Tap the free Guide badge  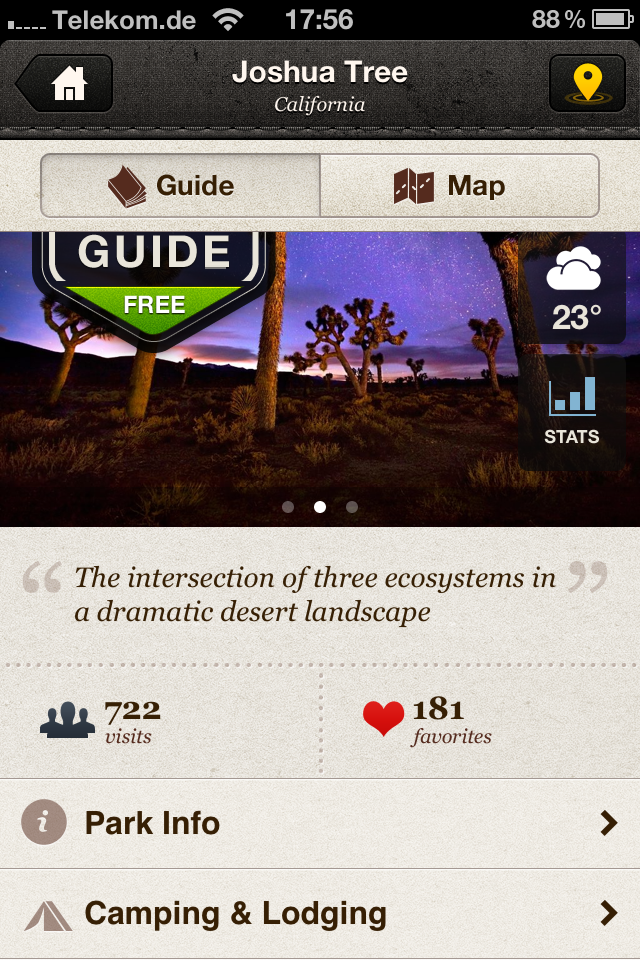pyautogui.click(x=152, y=280)
